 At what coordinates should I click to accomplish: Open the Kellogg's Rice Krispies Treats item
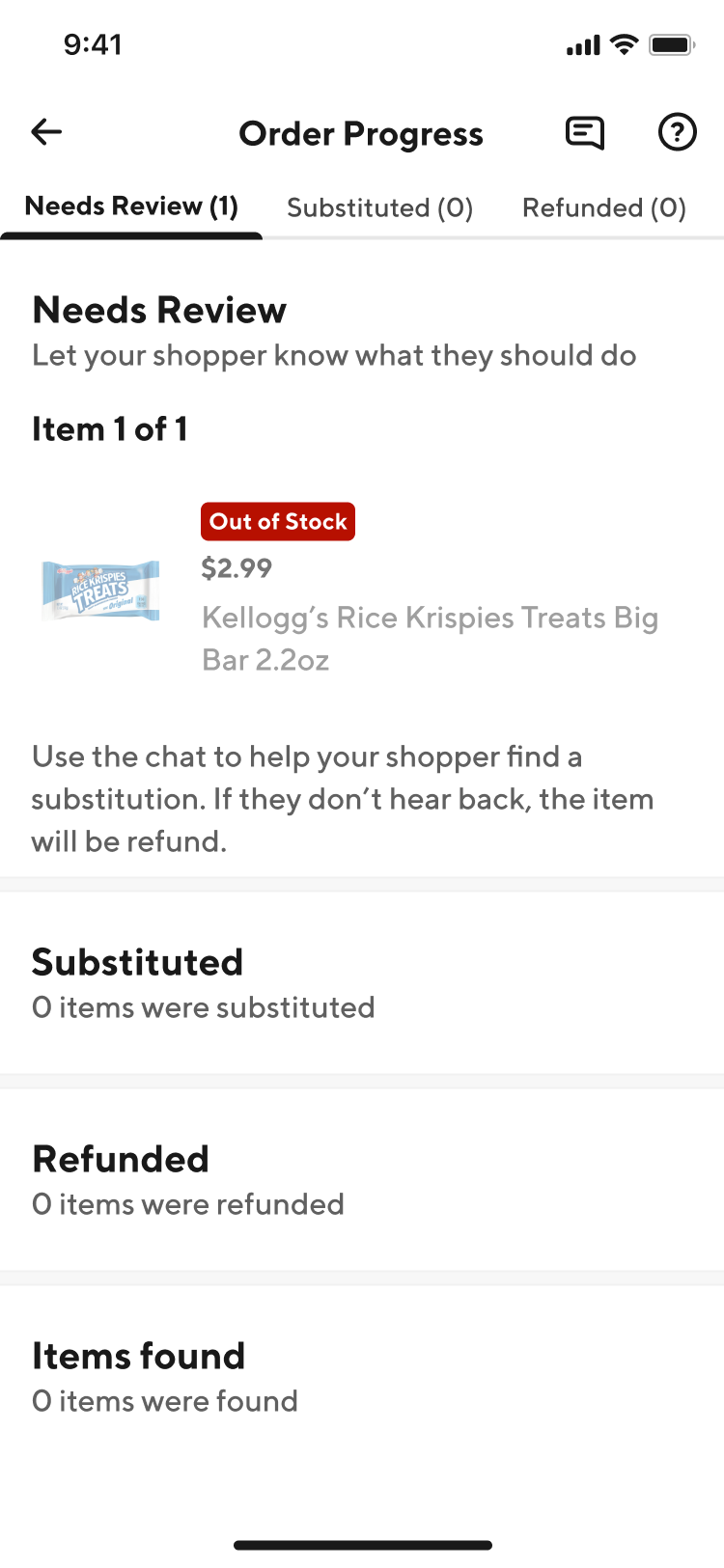click(x=362, y=591)
